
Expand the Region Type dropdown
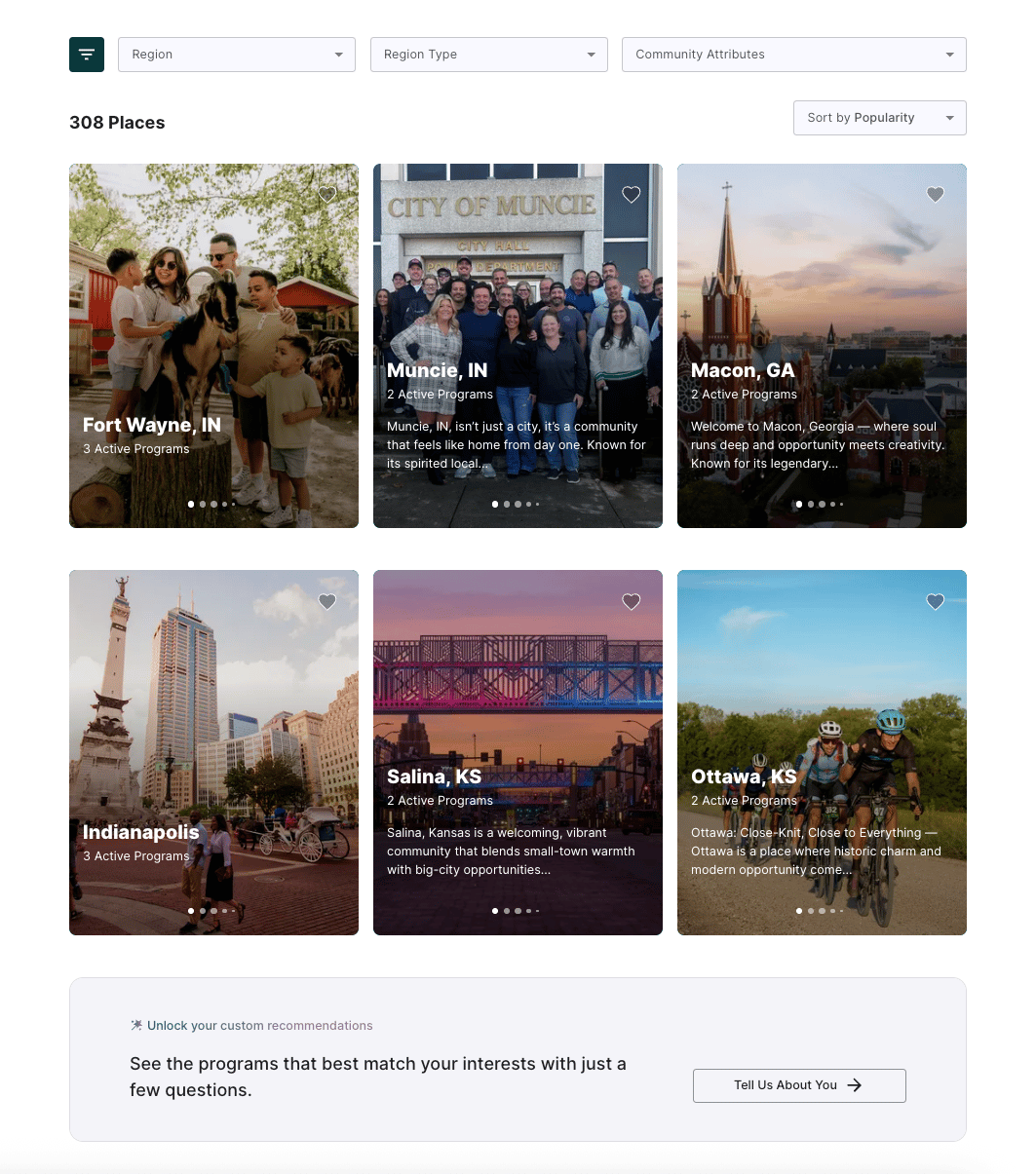pyautogui.click(x=488, y=55)
